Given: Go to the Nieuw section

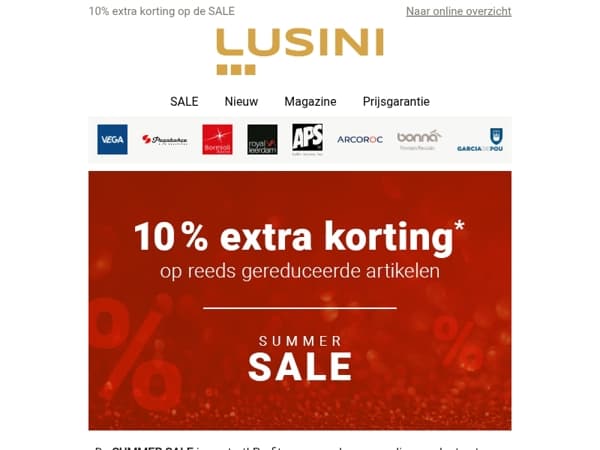Looking at the screenshot, I should coord(241,101).
